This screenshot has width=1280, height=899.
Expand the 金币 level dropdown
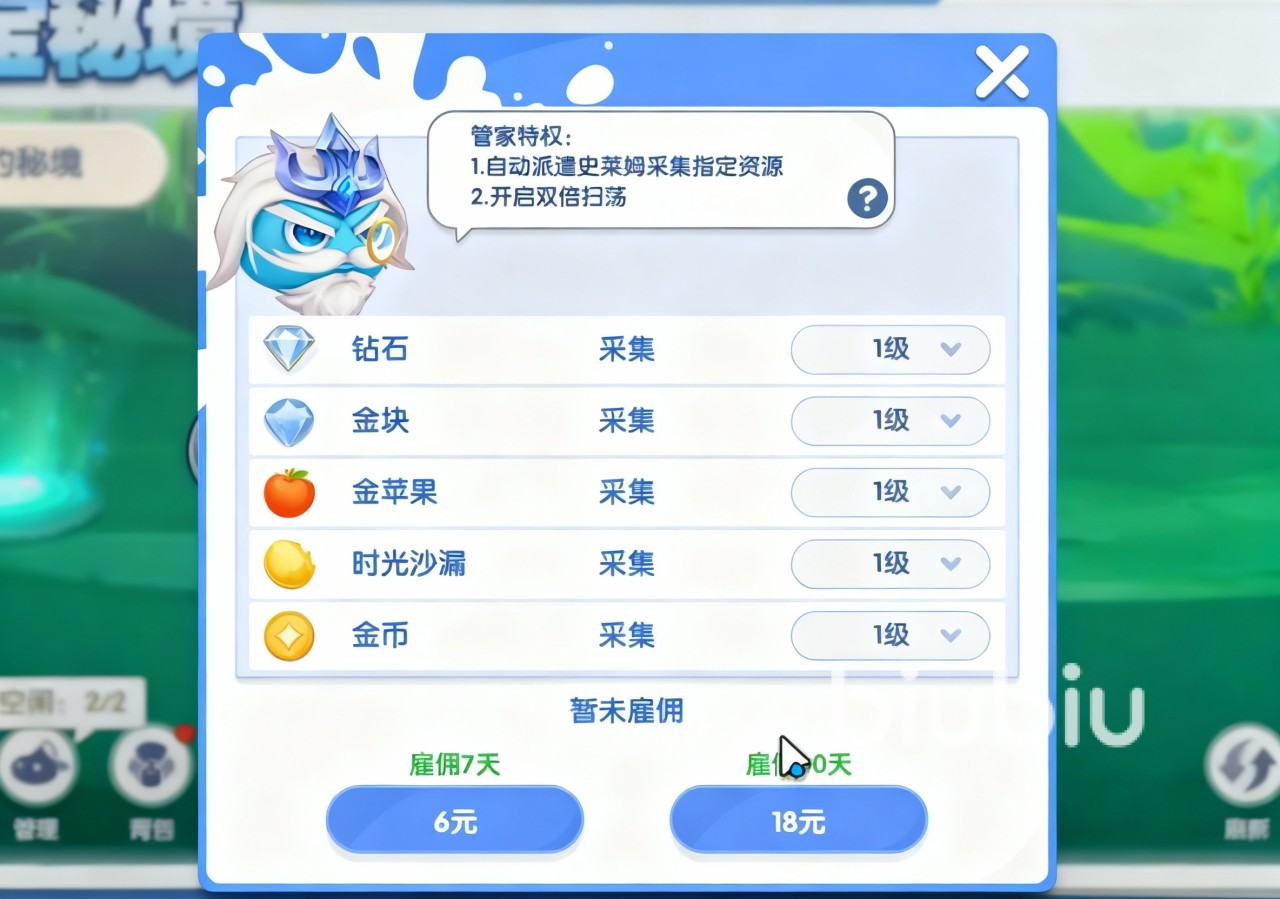tap(890, 635)
